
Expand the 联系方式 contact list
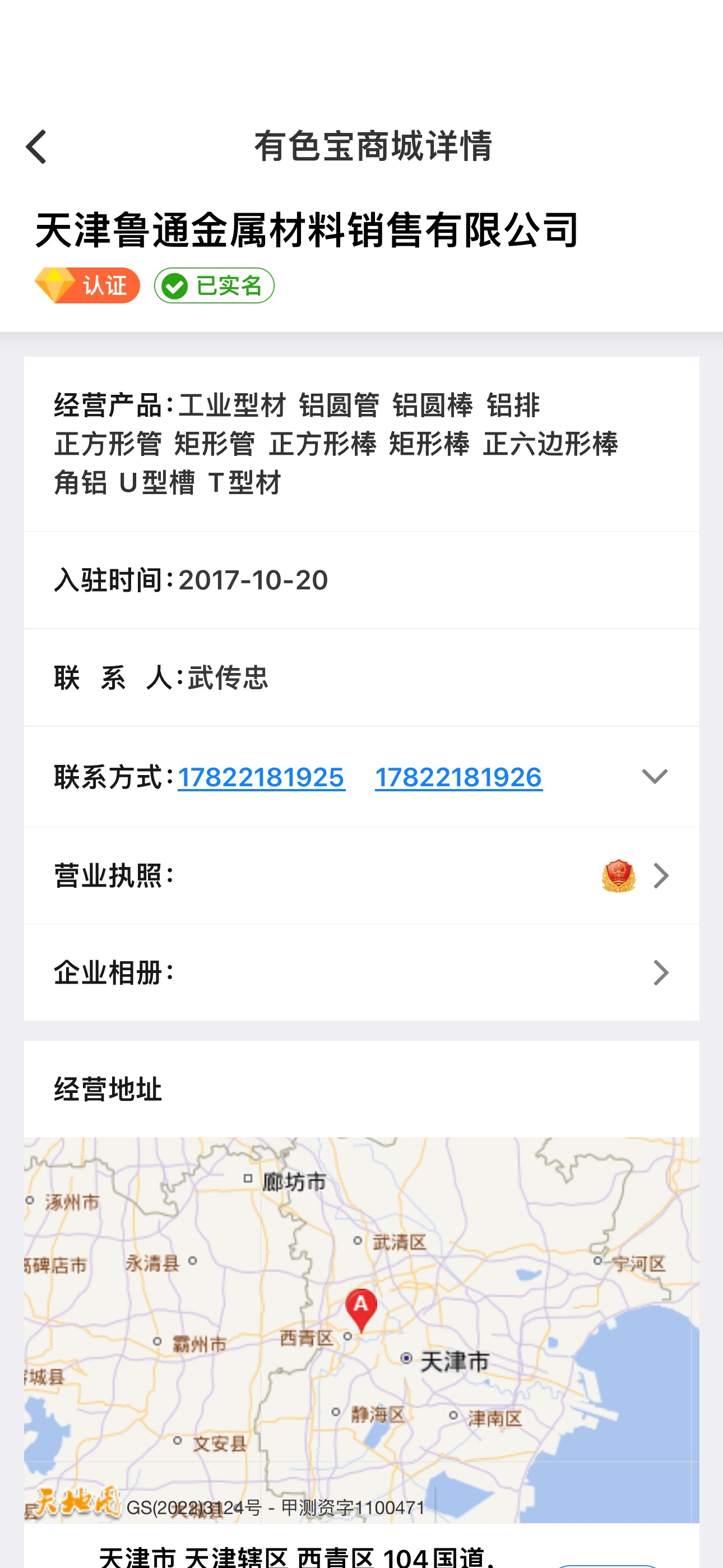[x=655, y=776]
